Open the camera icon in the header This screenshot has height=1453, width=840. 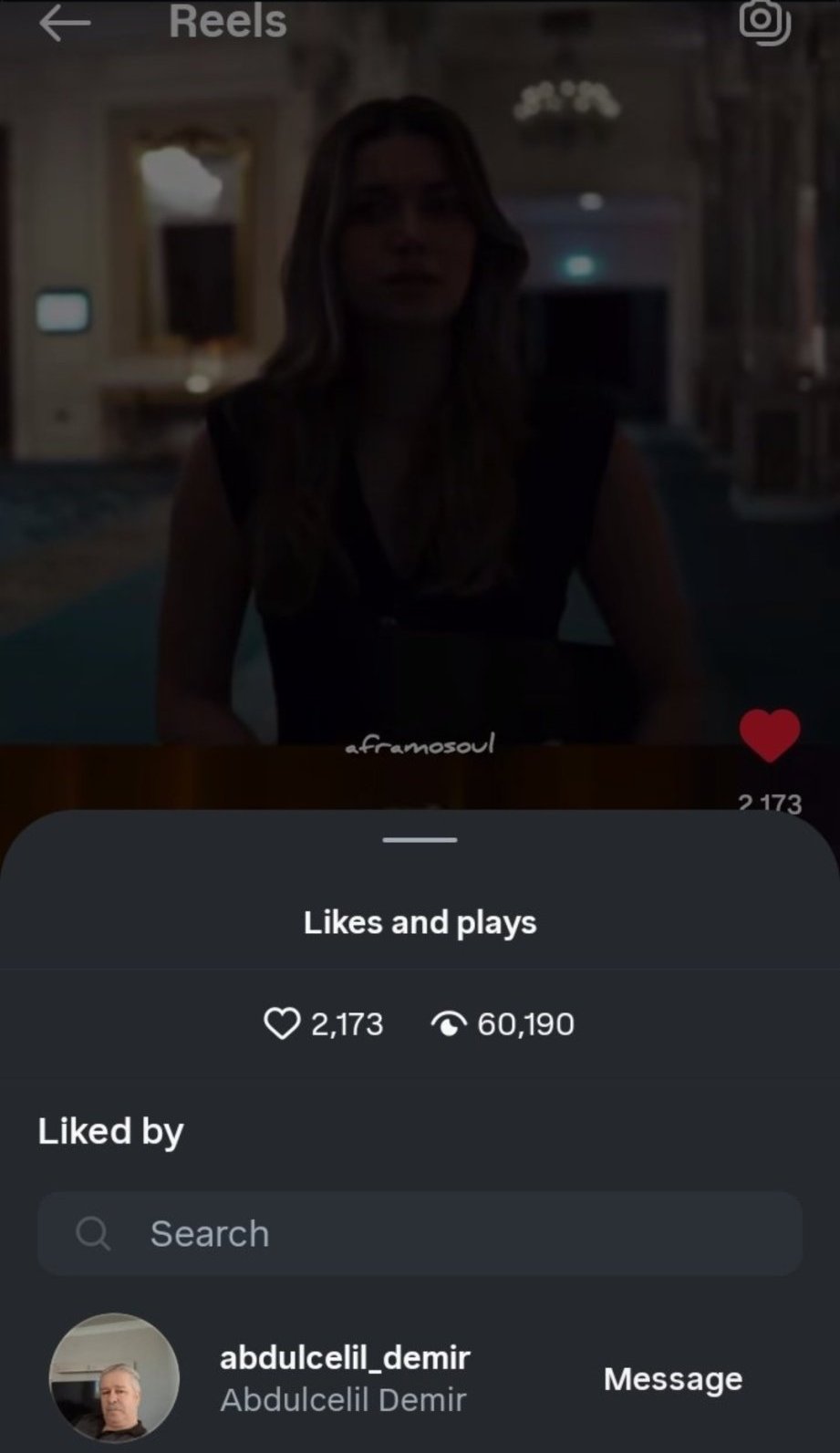[x=764, y=21]
